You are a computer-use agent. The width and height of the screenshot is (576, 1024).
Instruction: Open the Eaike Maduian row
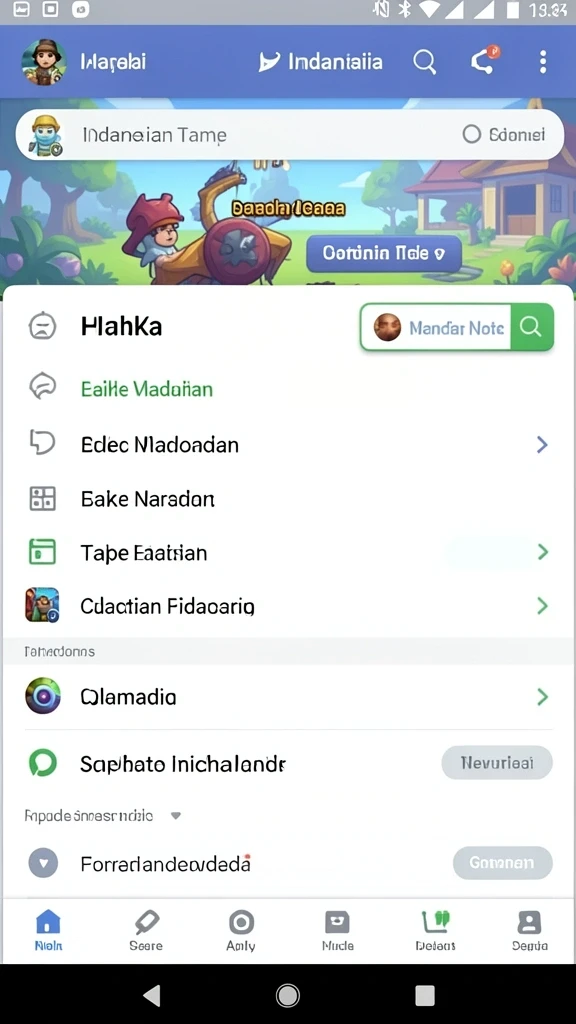point(288,389)
